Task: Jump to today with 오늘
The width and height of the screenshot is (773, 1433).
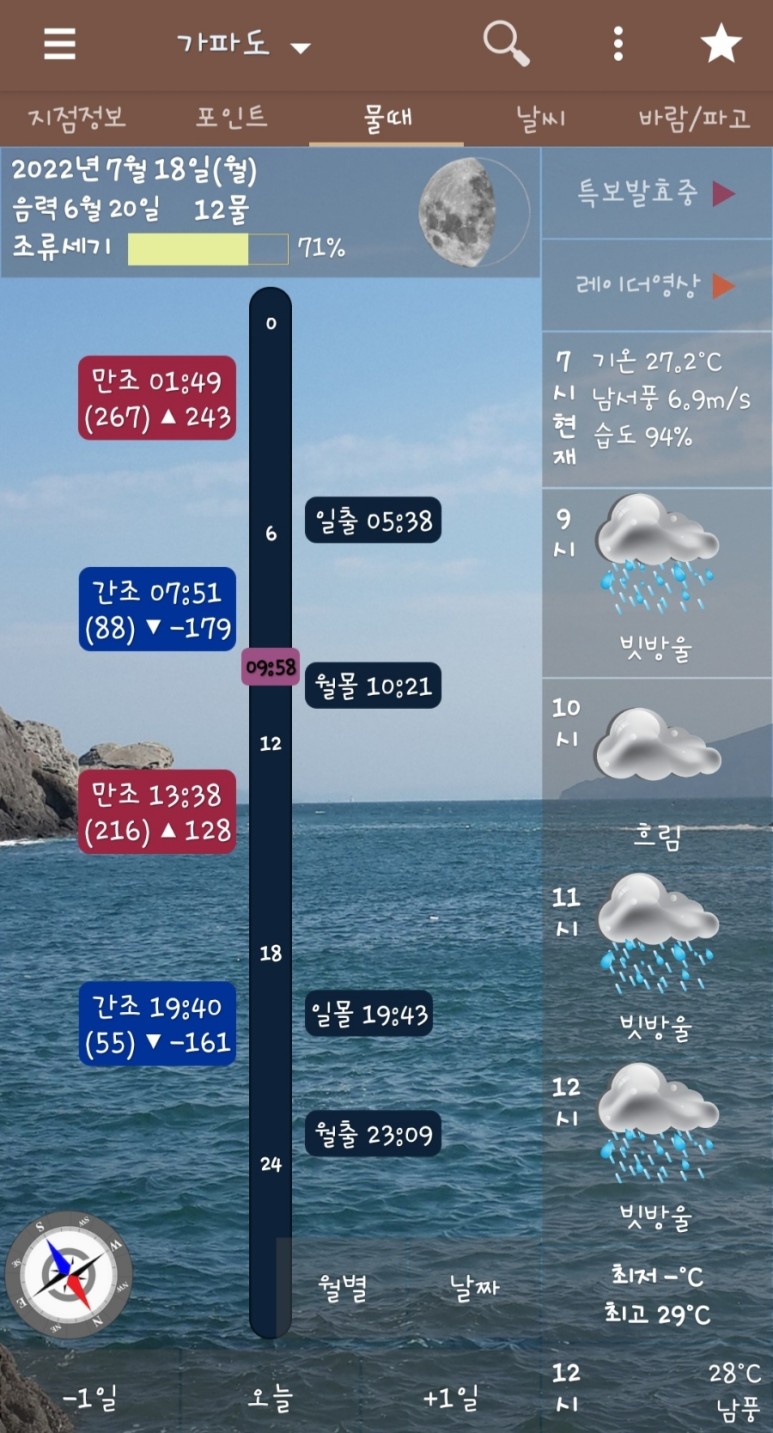Action: click(x=270, y=1397)
